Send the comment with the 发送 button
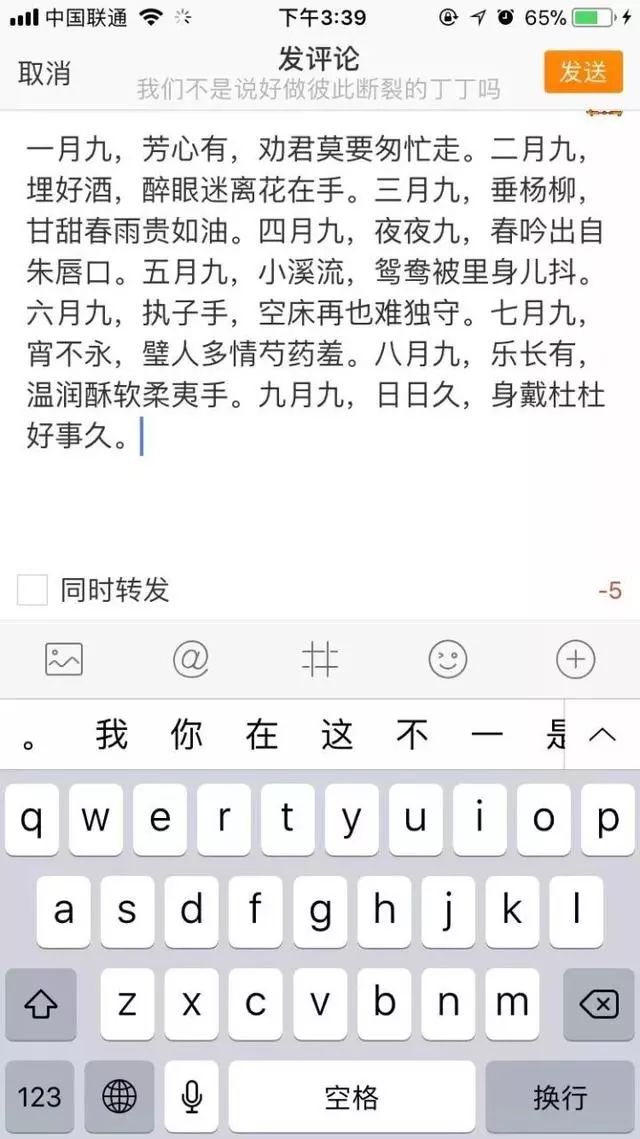The width and height of the screenshot is (640, 1139). [583, 72]
